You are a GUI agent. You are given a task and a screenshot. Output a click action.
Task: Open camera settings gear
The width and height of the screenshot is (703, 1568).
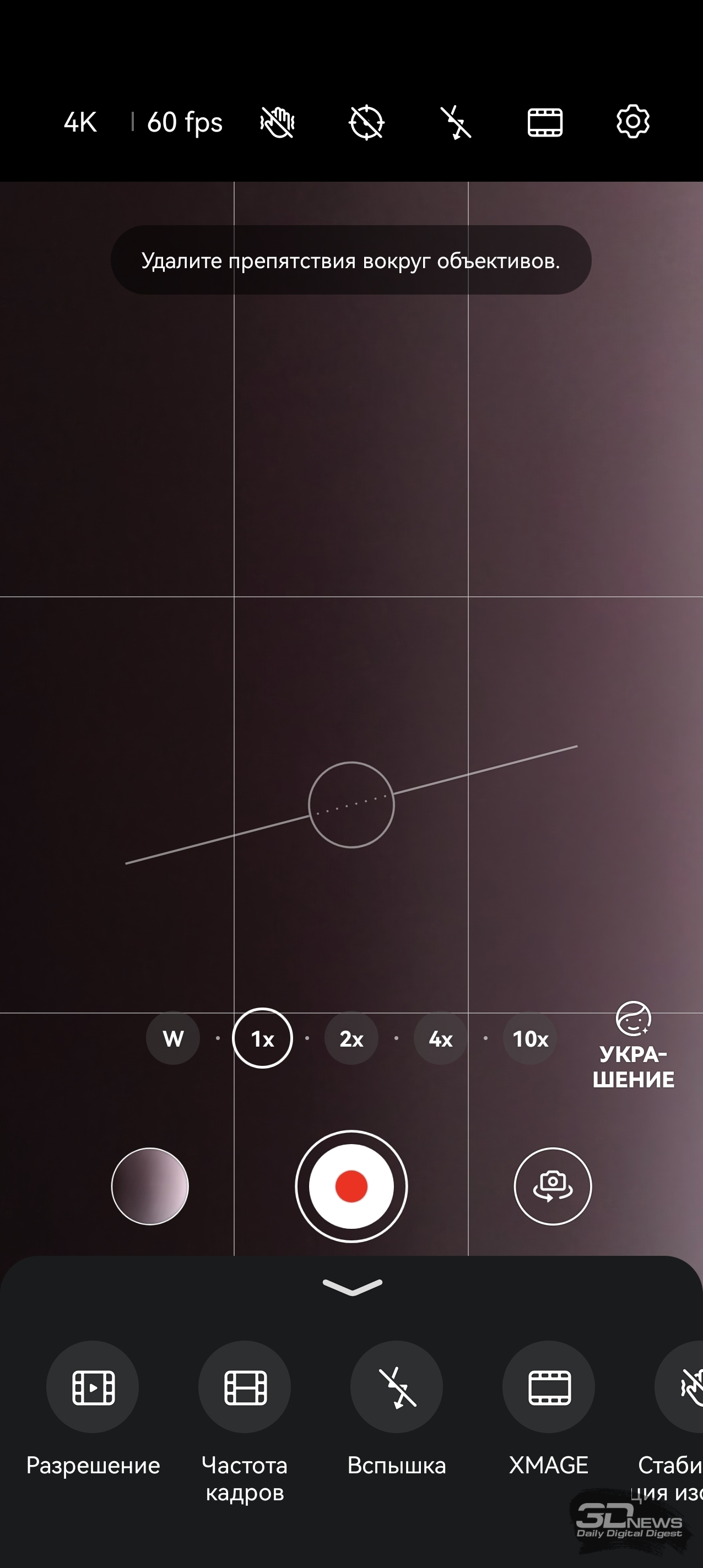pyautogui.click(x=633, y=121)
